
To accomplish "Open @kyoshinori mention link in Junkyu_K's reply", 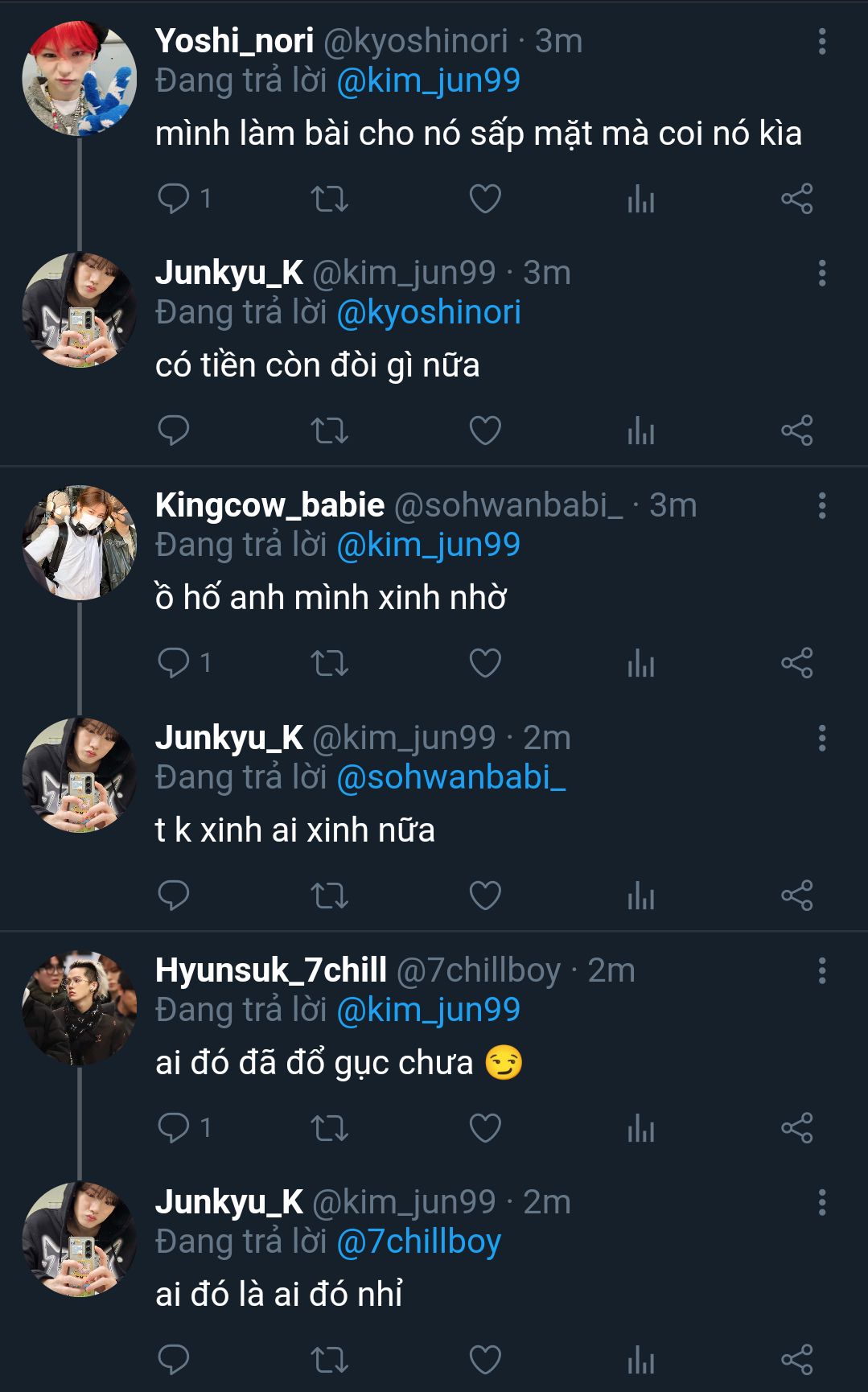I will pos(428,312).
